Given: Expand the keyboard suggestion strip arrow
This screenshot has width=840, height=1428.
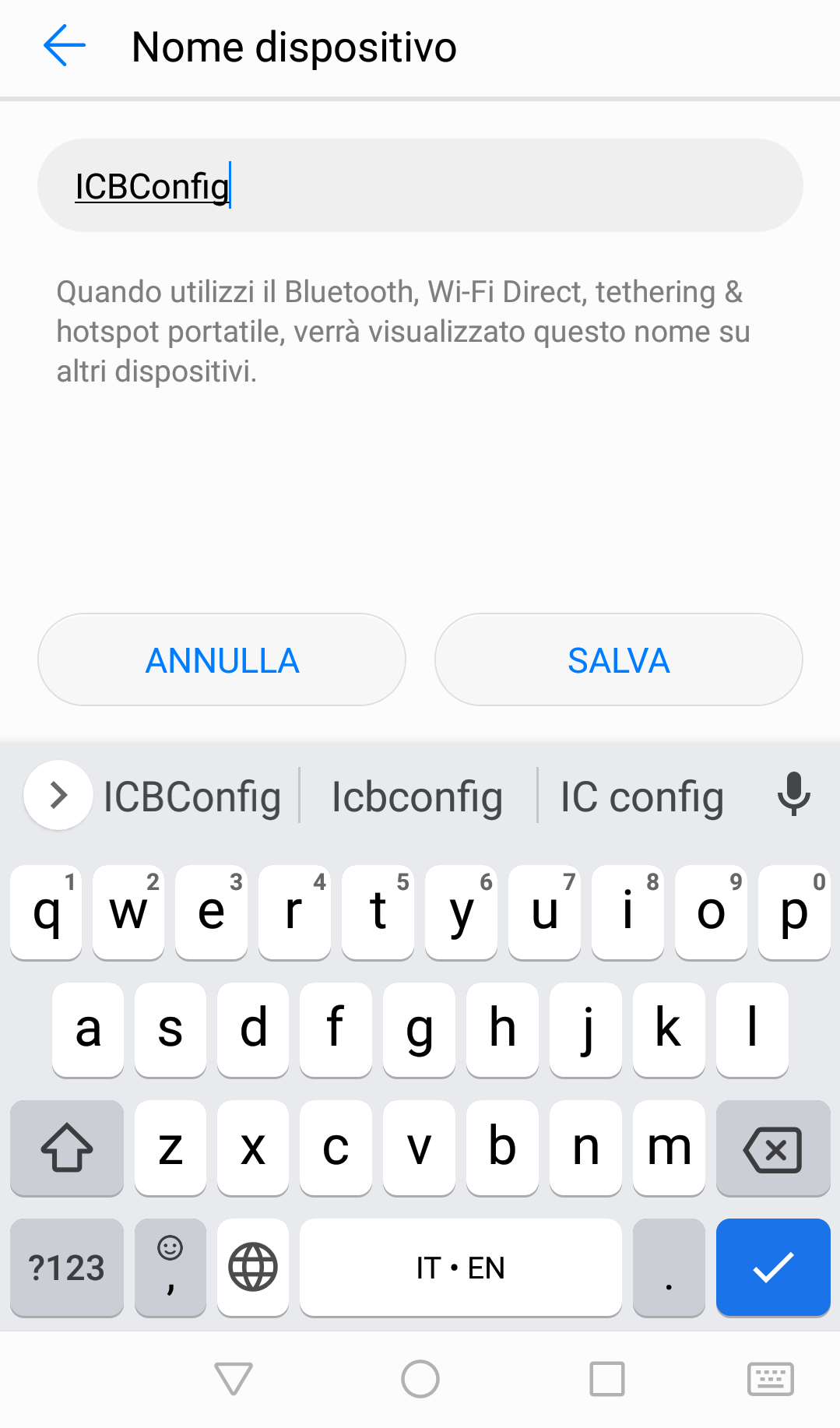Looking at the screenshot, I should [x=58, y=796].
